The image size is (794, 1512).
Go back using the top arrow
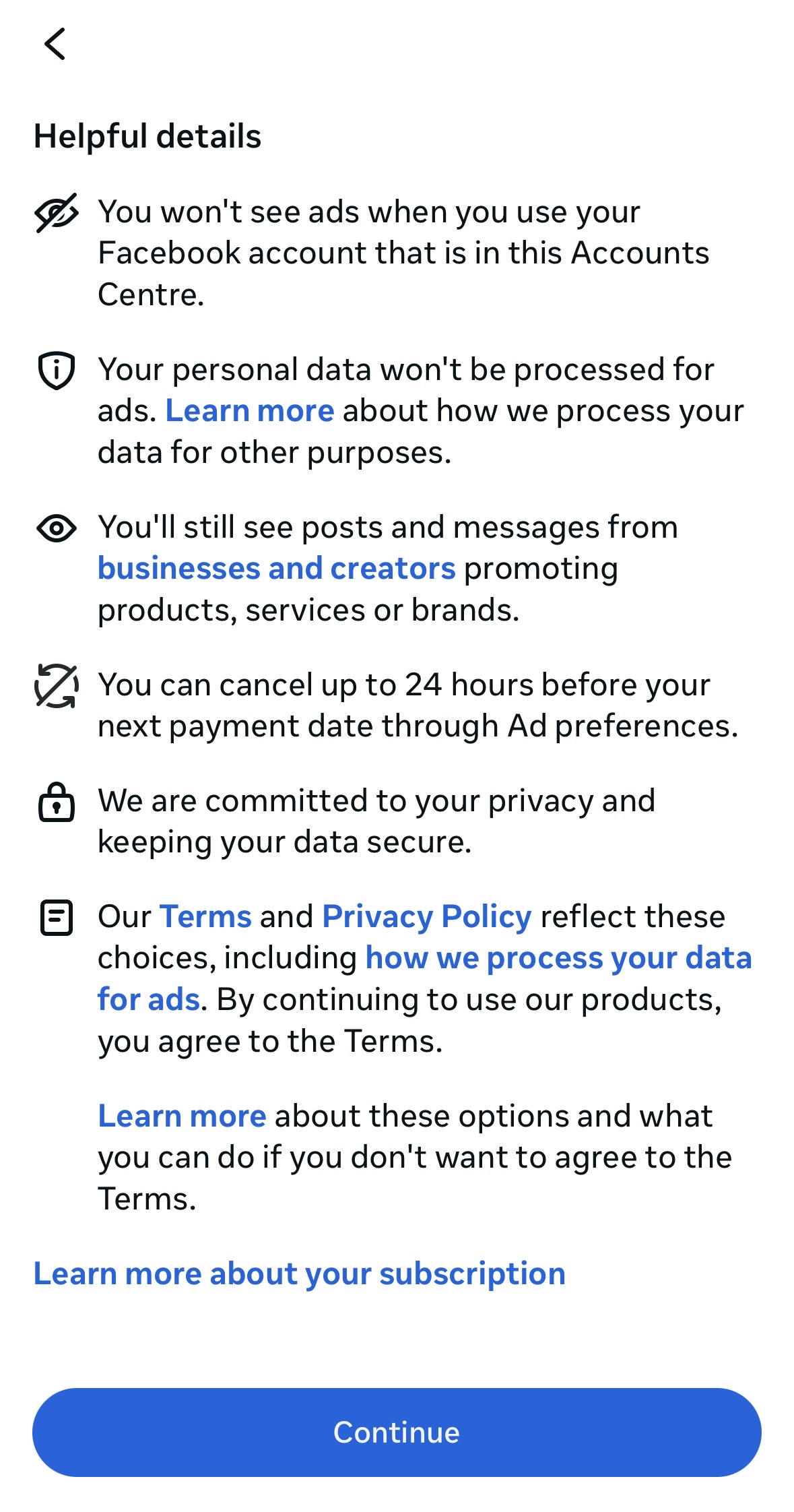tap(55, 44)
